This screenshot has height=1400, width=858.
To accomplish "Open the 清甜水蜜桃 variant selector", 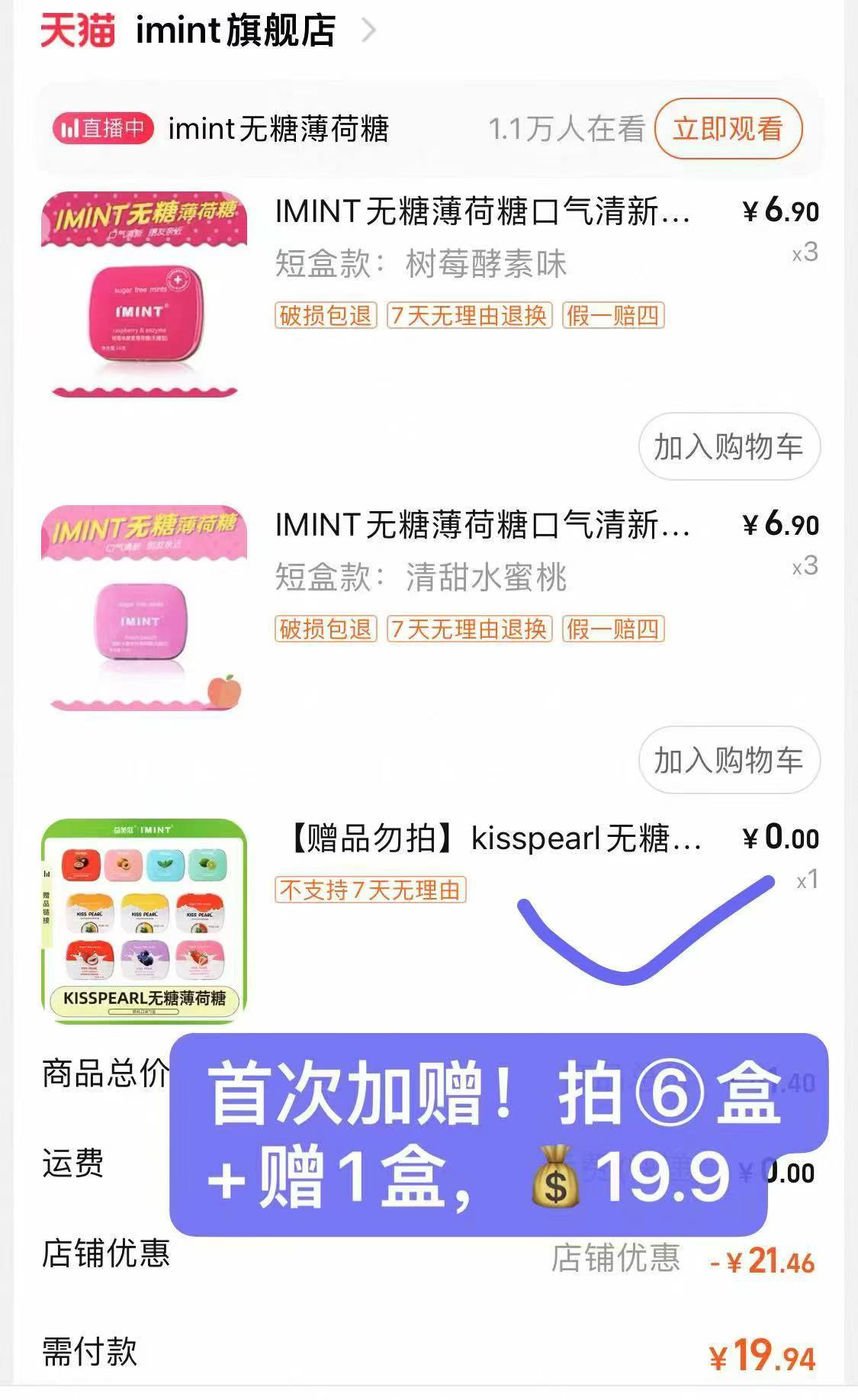I will click(x=419, y=579).
